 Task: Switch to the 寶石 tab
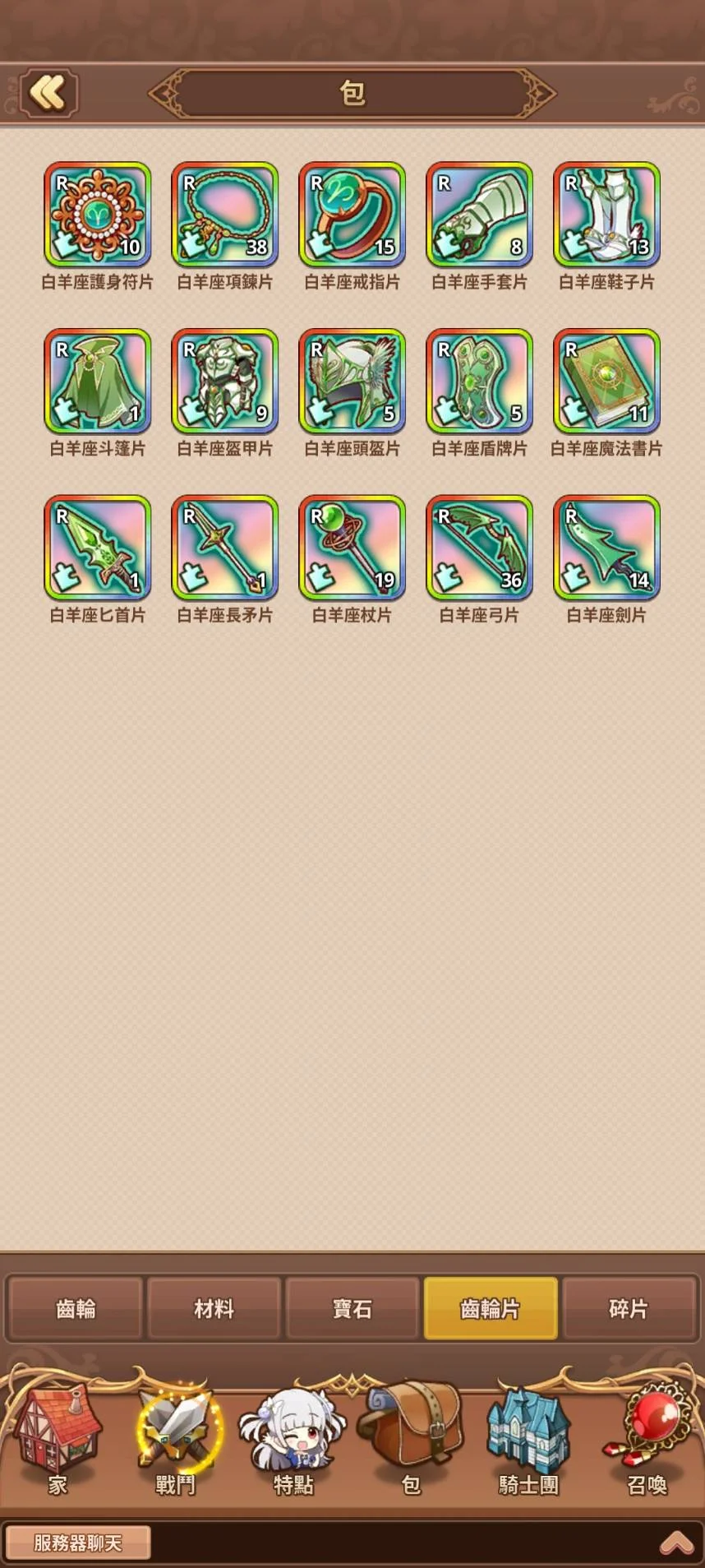click(x=352, y=1308)
